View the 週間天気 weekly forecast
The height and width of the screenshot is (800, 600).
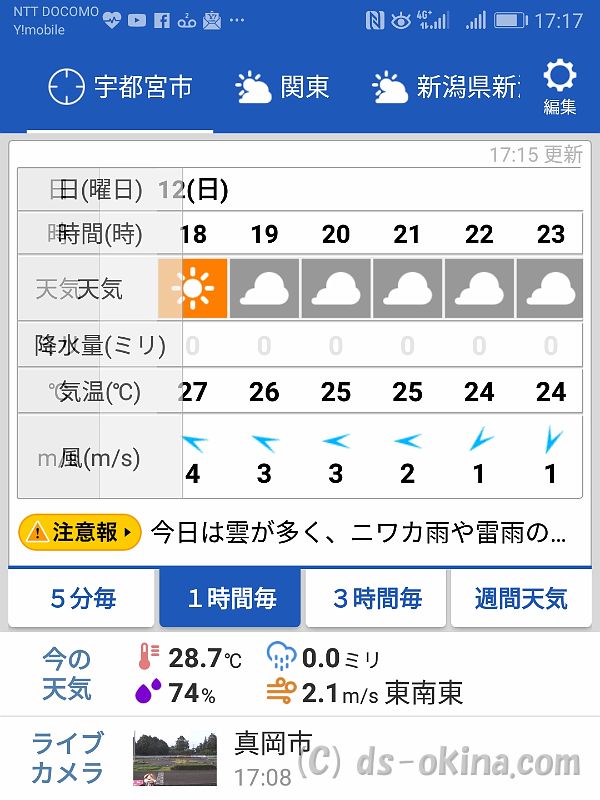coord(520,599)
